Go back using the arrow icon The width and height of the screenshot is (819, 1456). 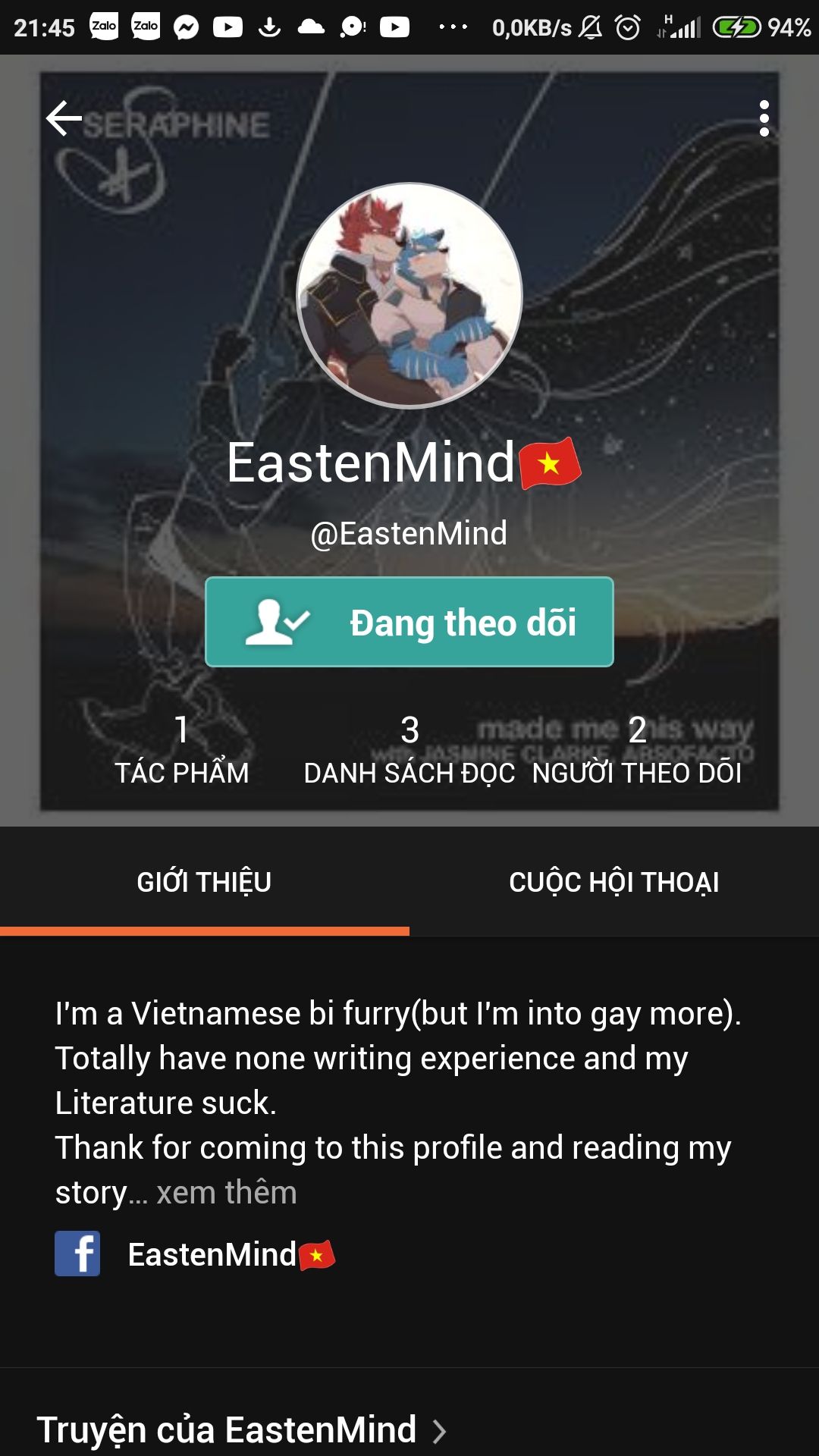point(64,118)
